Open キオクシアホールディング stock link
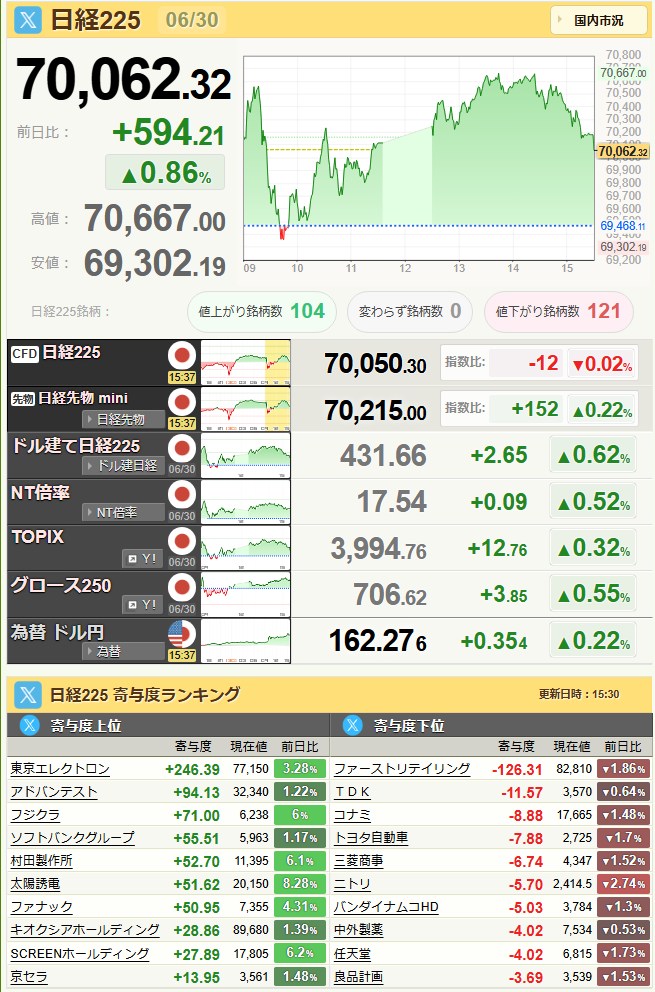The width and height of the screenshot is (655, 992). (x=85, y=930)
